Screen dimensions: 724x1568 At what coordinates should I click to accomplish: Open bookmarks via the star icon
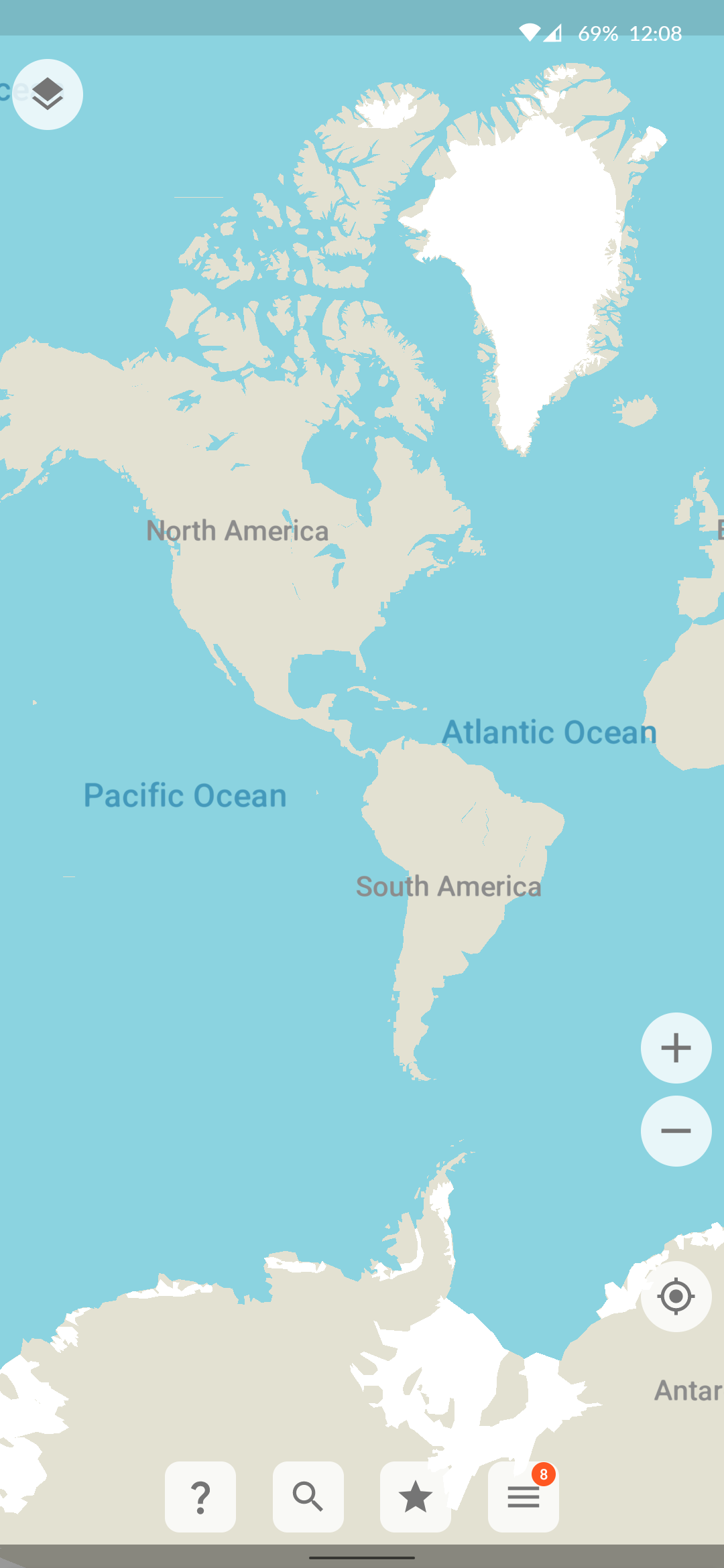point(415,1496)
